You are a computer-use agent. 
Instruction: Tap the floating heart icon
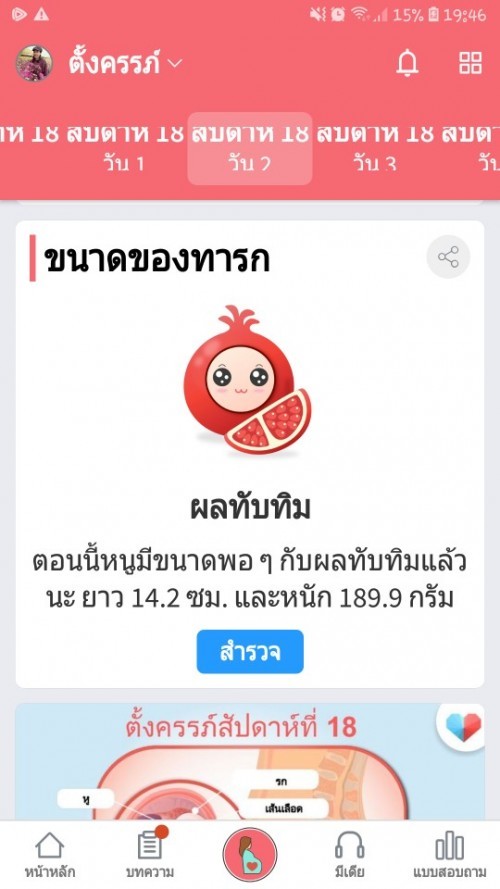[x=463, y=727]
